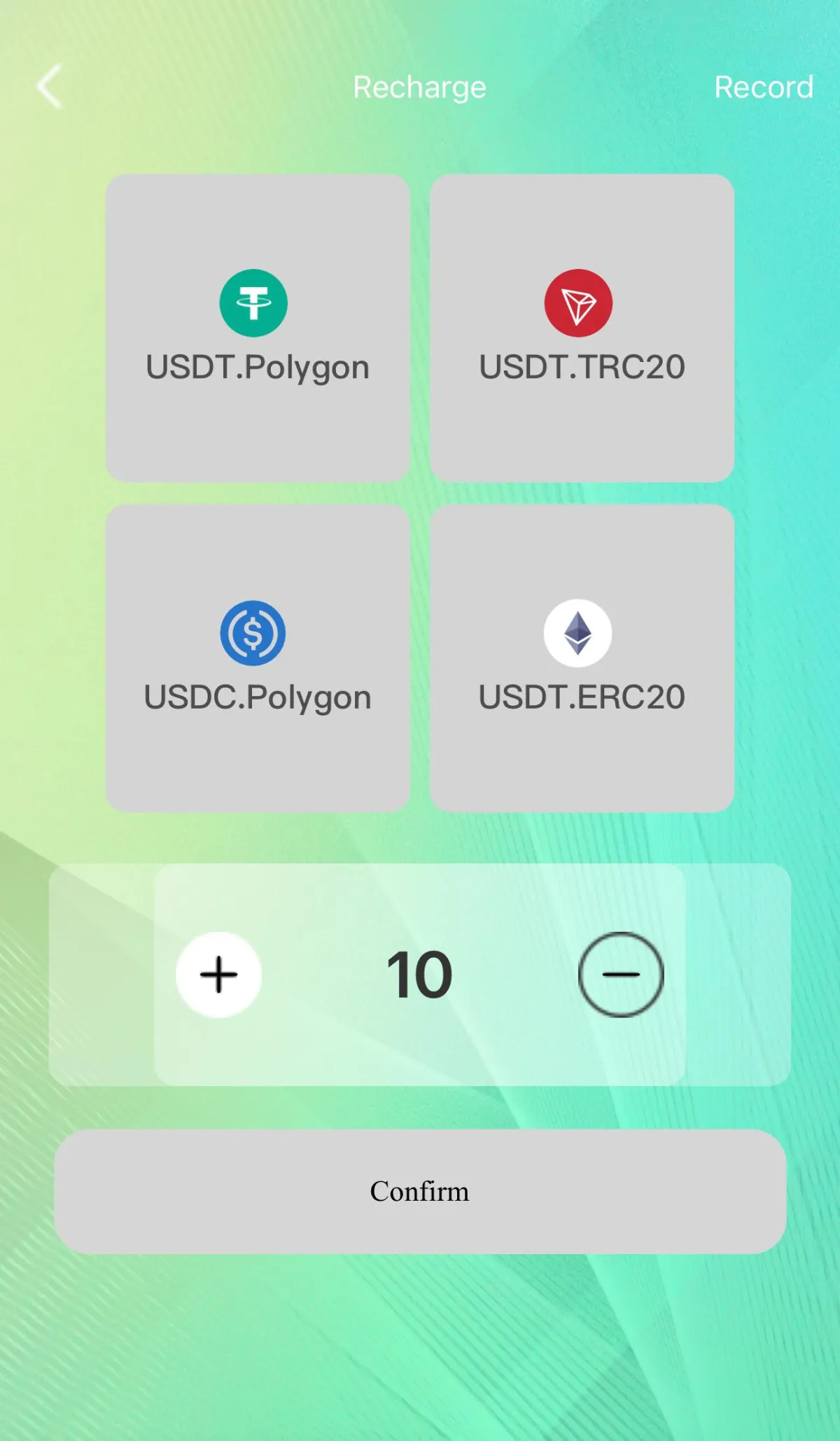Tap the amount field showing 10
Screen dimensions: 840x1441
419,974
